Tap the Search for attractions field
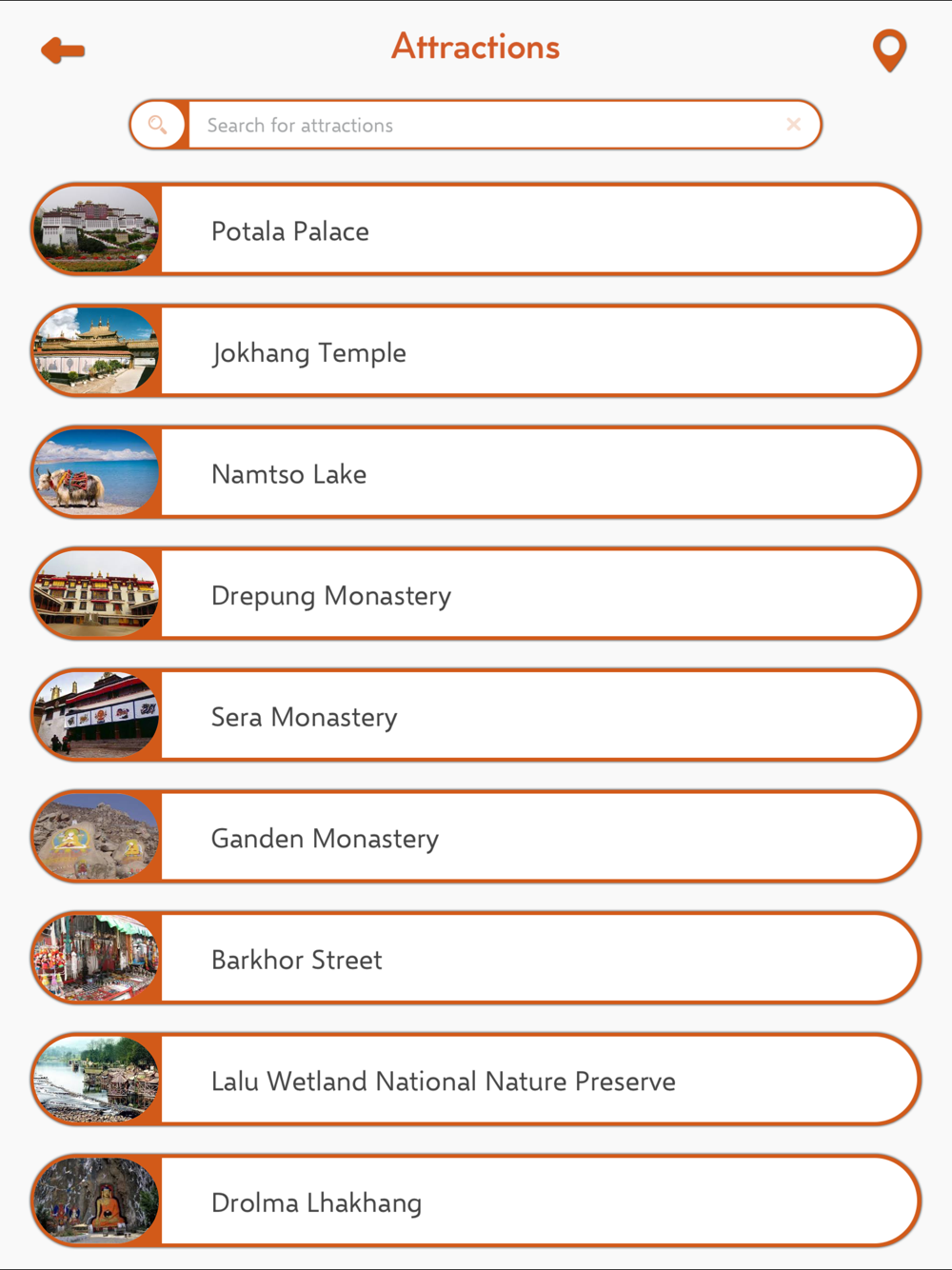This screenshot has height=1270, width=952. click(x=486, y=125)
